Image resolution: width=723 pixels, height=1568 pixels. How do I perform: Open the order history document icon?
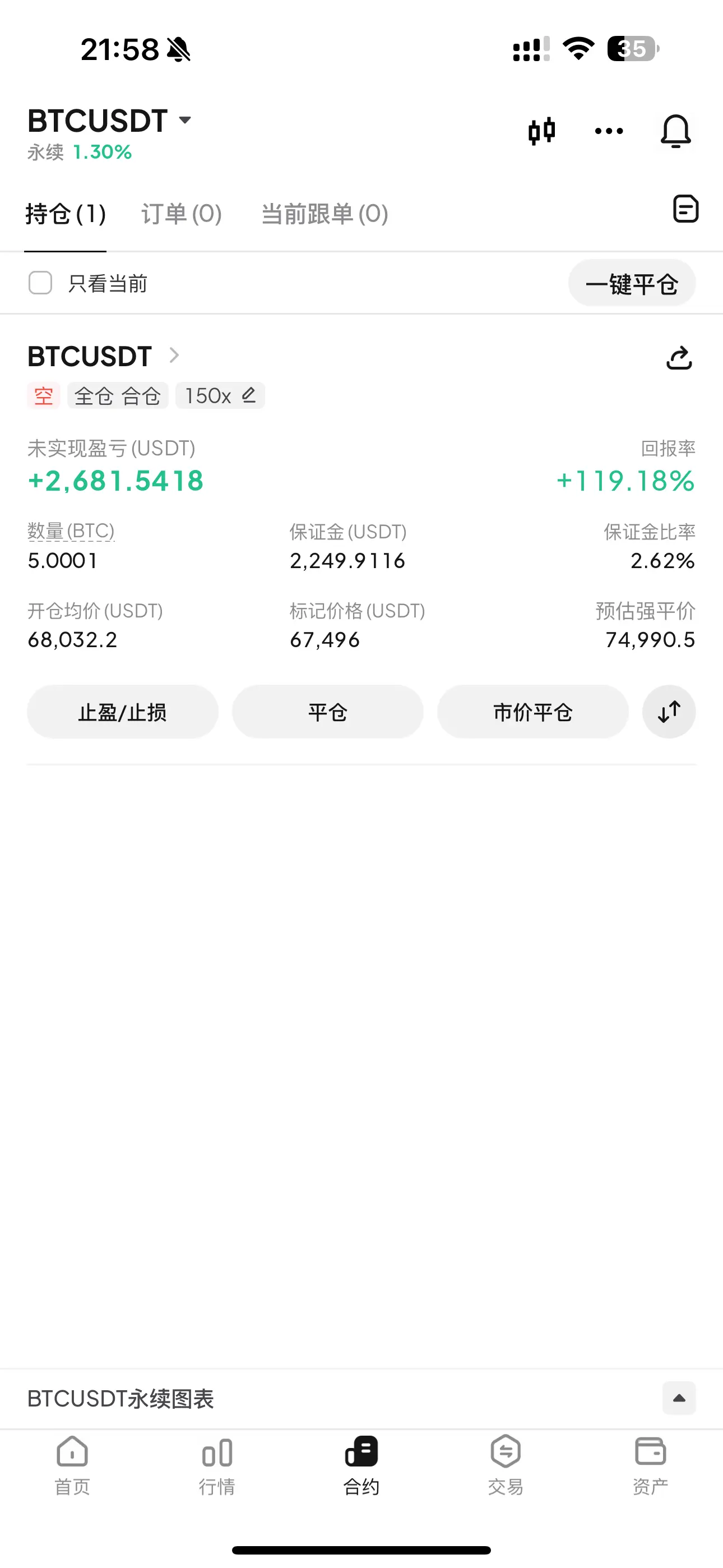685,209
